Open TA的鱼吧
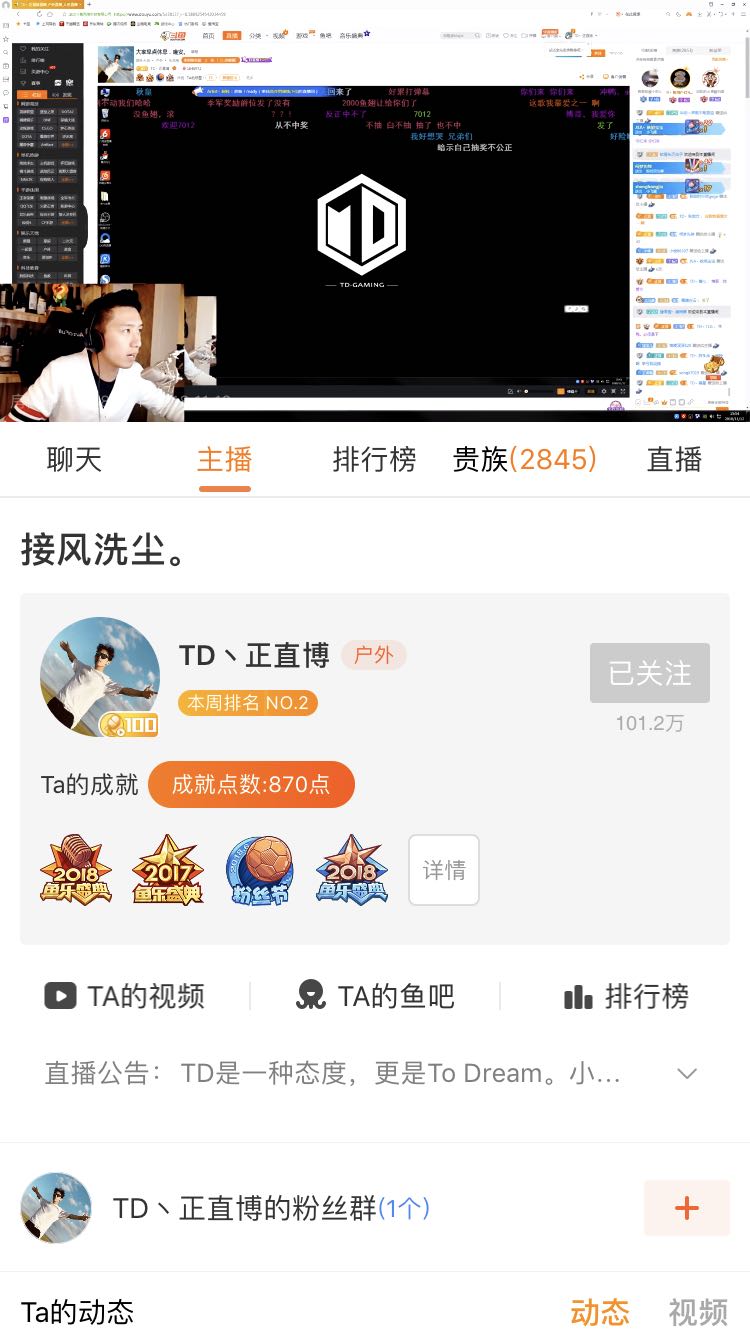750x1334 pixels. click(x=375, y=996)
